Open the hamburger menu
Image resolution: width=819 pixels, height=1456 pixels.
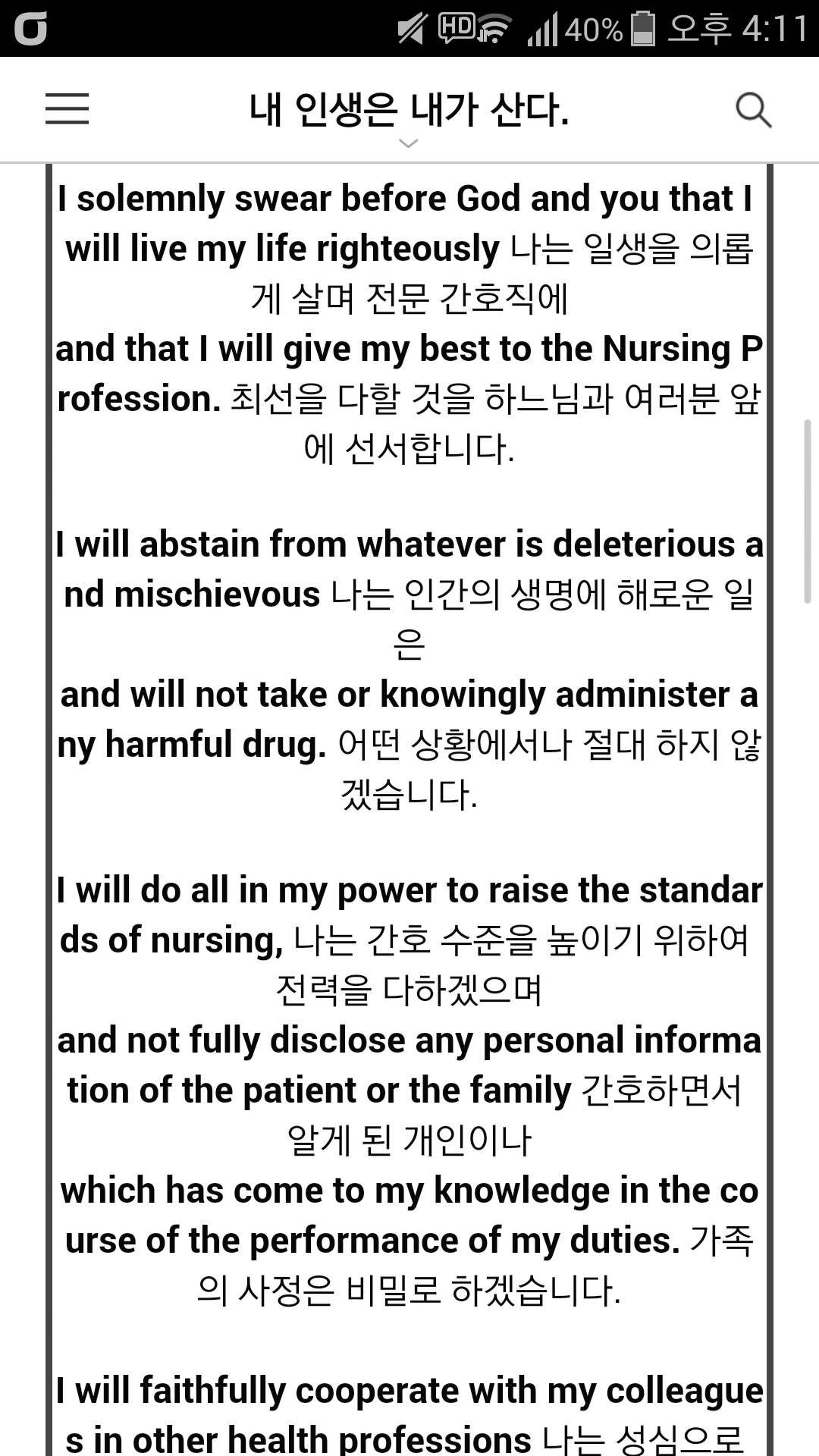click(x=67, y=109)
